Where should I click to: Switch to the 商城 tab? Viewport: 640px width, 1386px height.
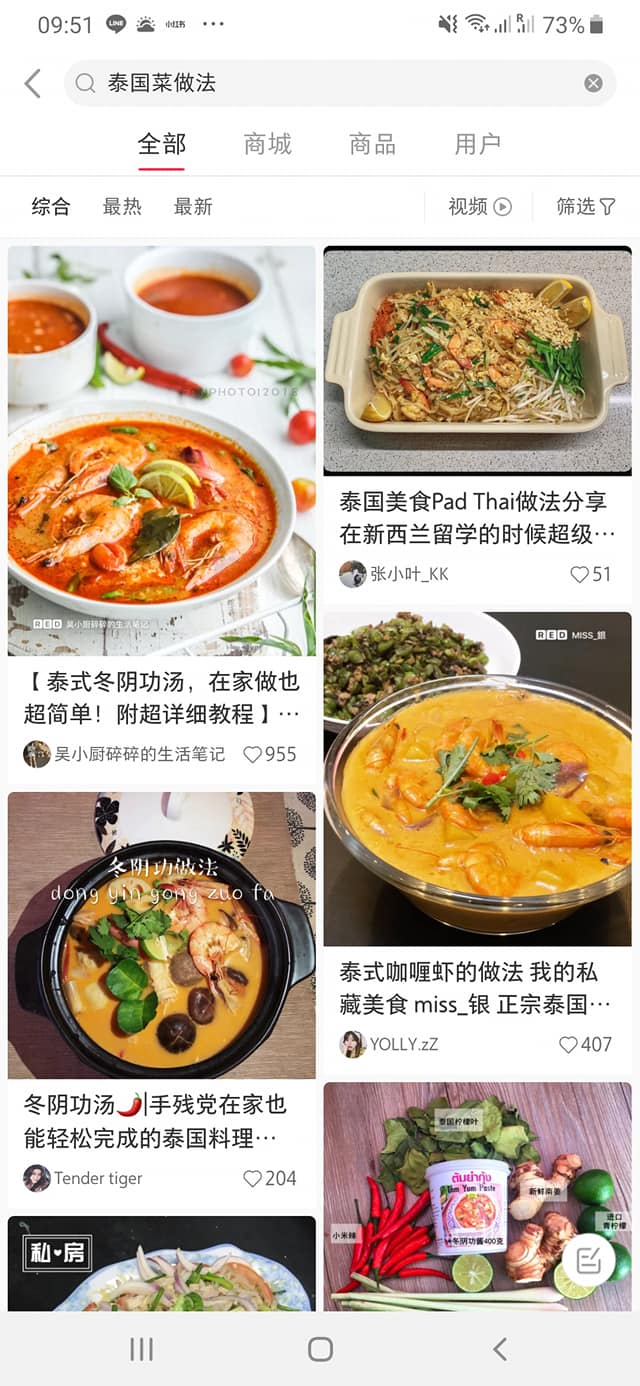(267, 144)
